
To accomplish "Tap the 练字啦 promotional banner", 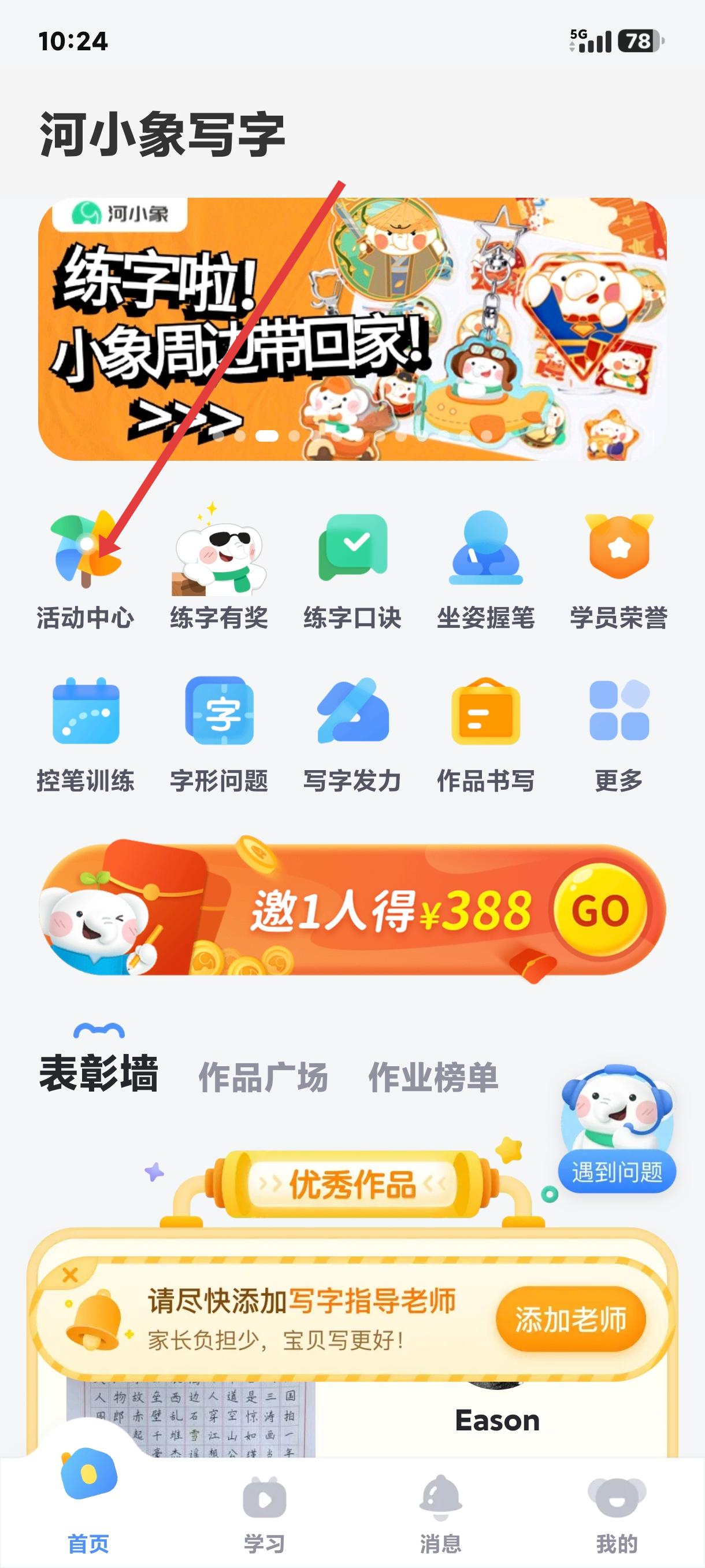I will coord(352,330).
